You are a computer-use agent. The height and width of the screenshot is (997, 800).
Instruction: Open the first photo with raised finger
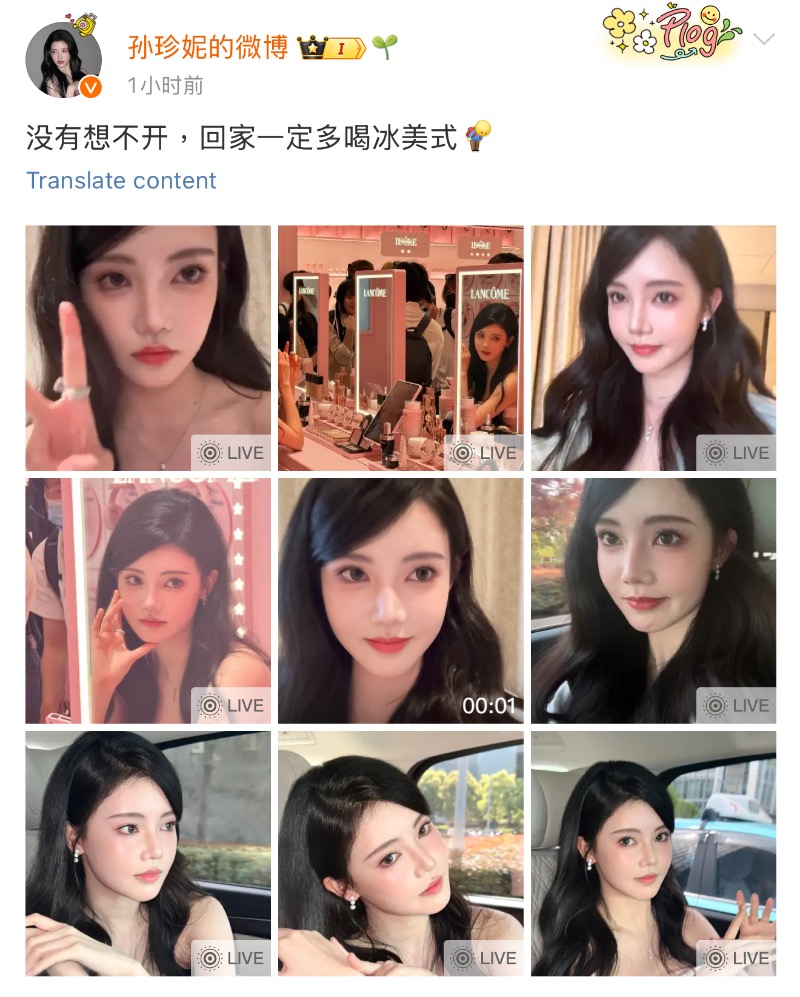(148, 347)
